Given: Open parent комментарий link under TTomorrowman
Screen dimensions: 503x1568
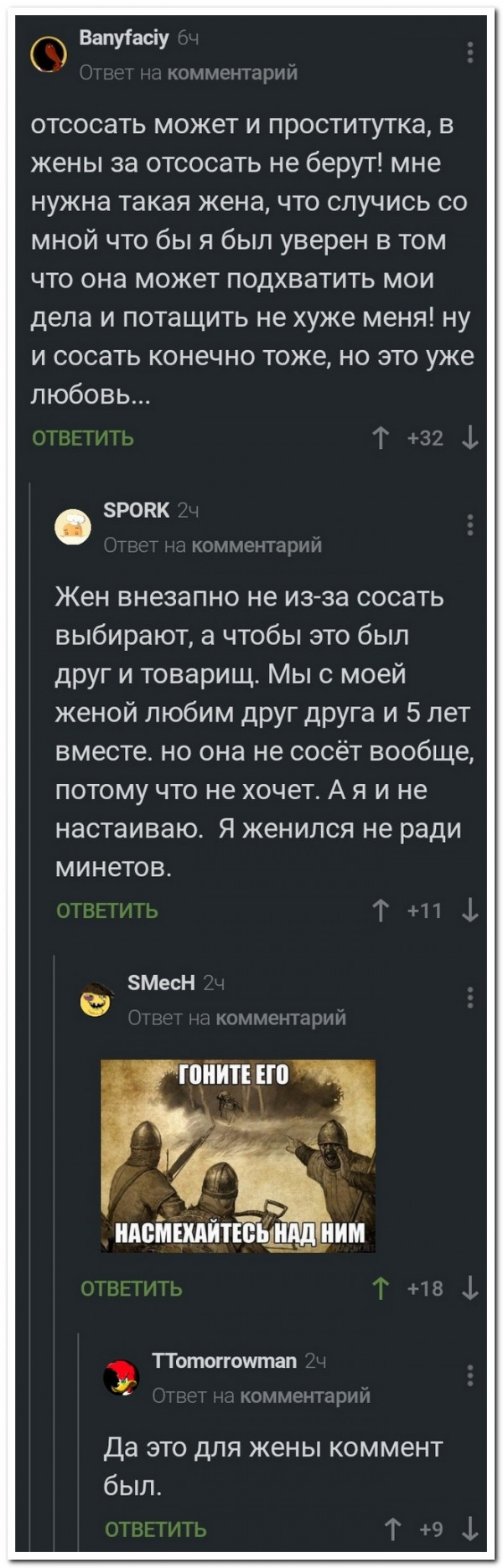Looking at the screenshot, I should tap(305, 1395).
